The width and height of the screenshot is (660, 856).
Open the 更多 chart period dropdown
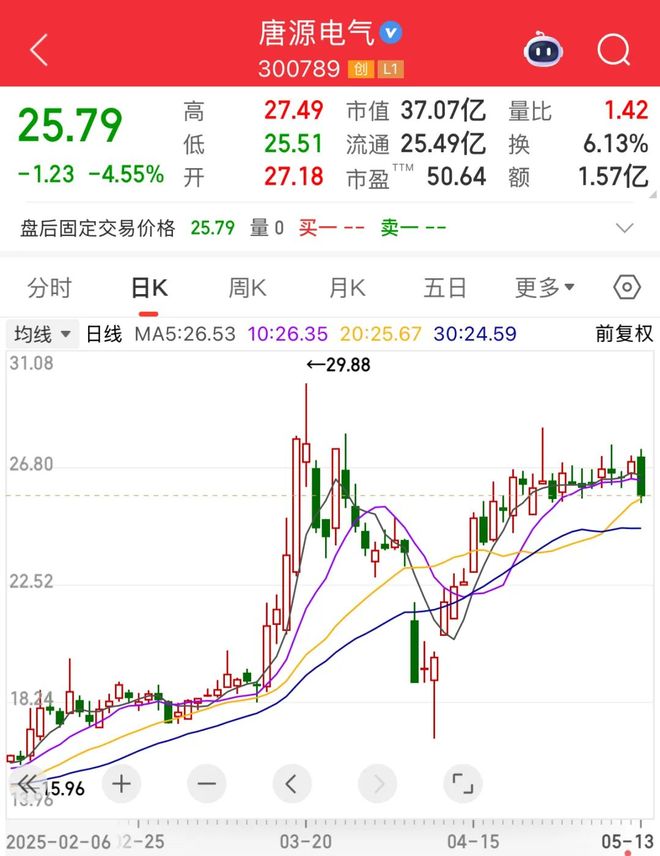pos(545,289)
